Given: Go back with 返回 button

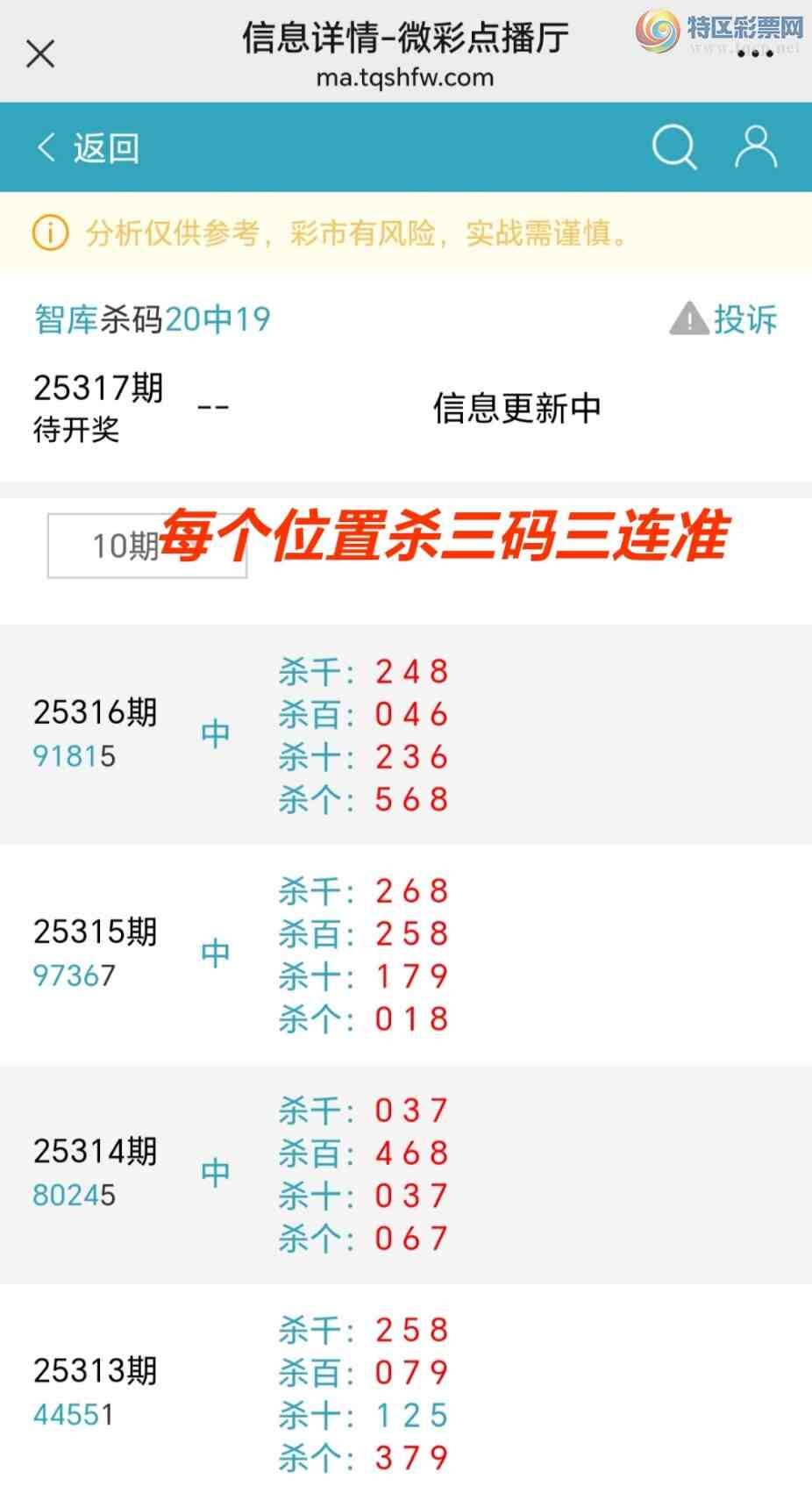Looking at the screenshot, I should click(88, 147).
